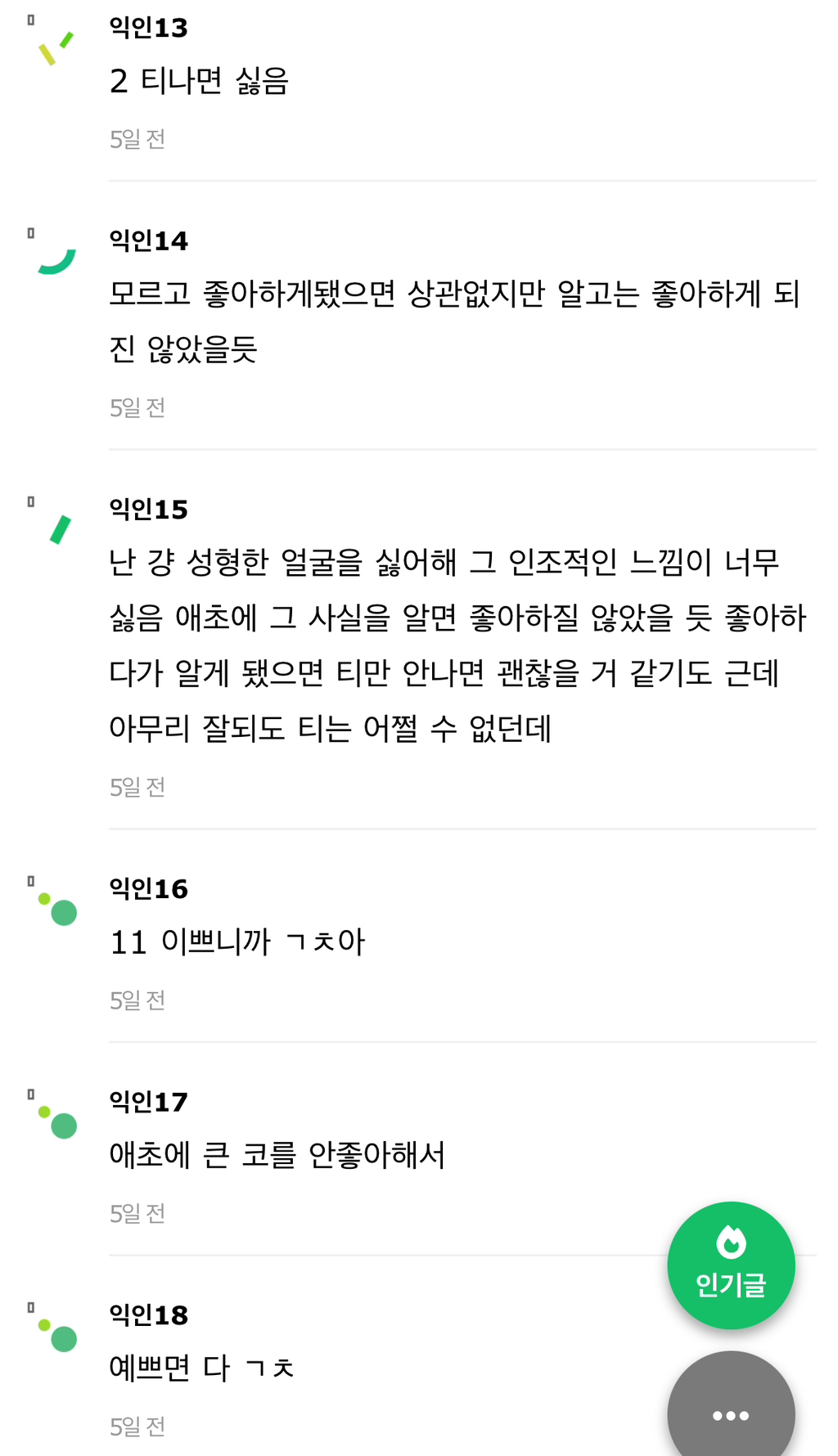Select 익인13's profile avatar icon

pos(49,49)
